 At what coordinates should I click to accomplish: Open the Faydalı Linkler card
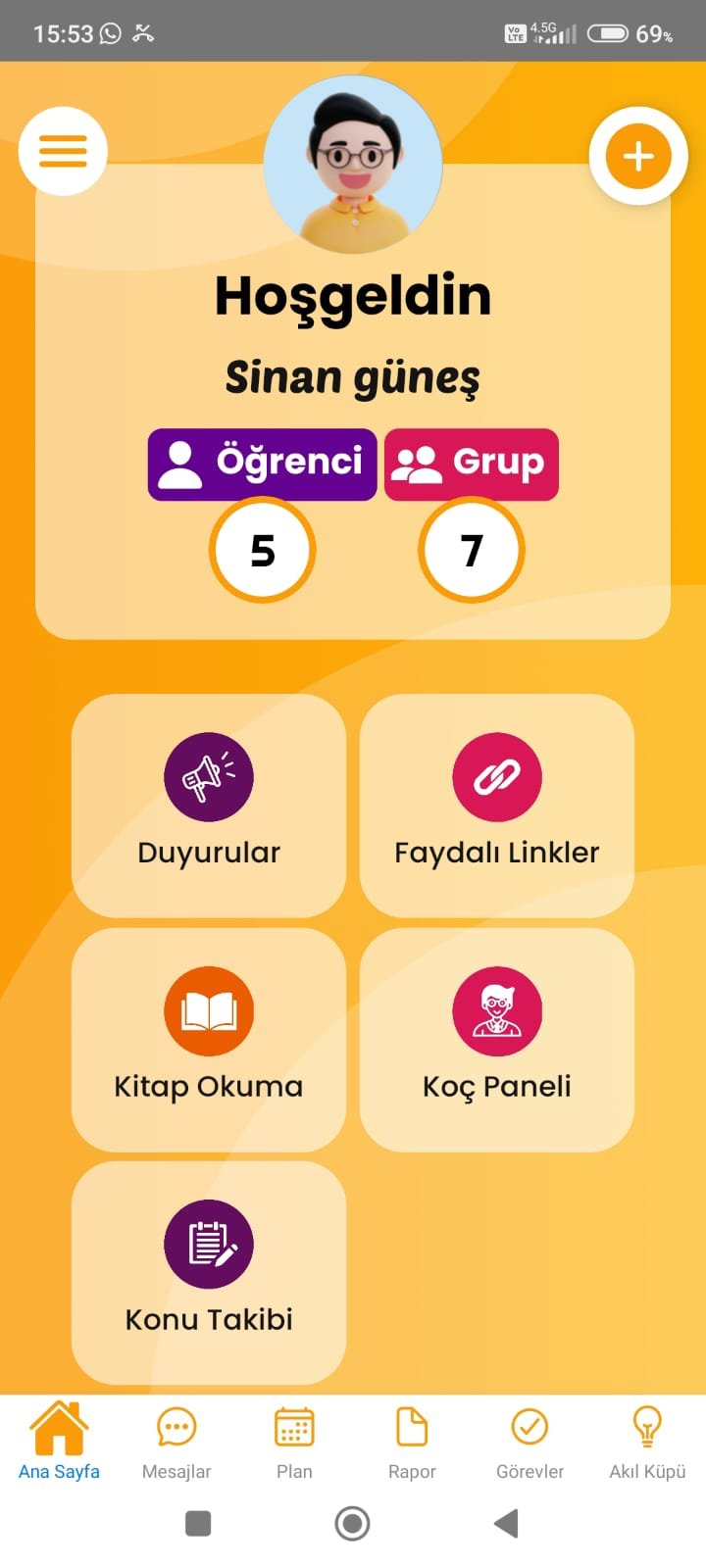tap(497, 806)
